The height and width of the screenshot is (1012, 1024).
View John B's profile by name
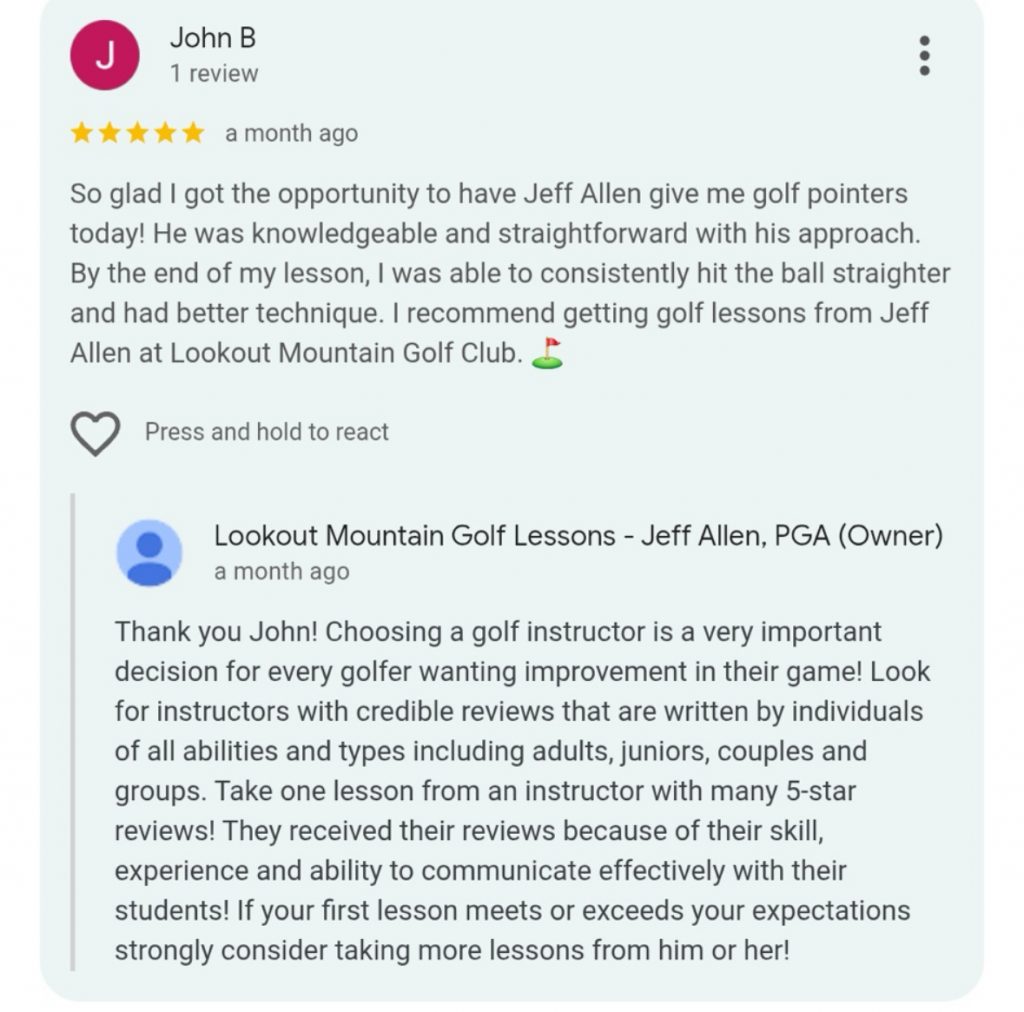point(213,38)
